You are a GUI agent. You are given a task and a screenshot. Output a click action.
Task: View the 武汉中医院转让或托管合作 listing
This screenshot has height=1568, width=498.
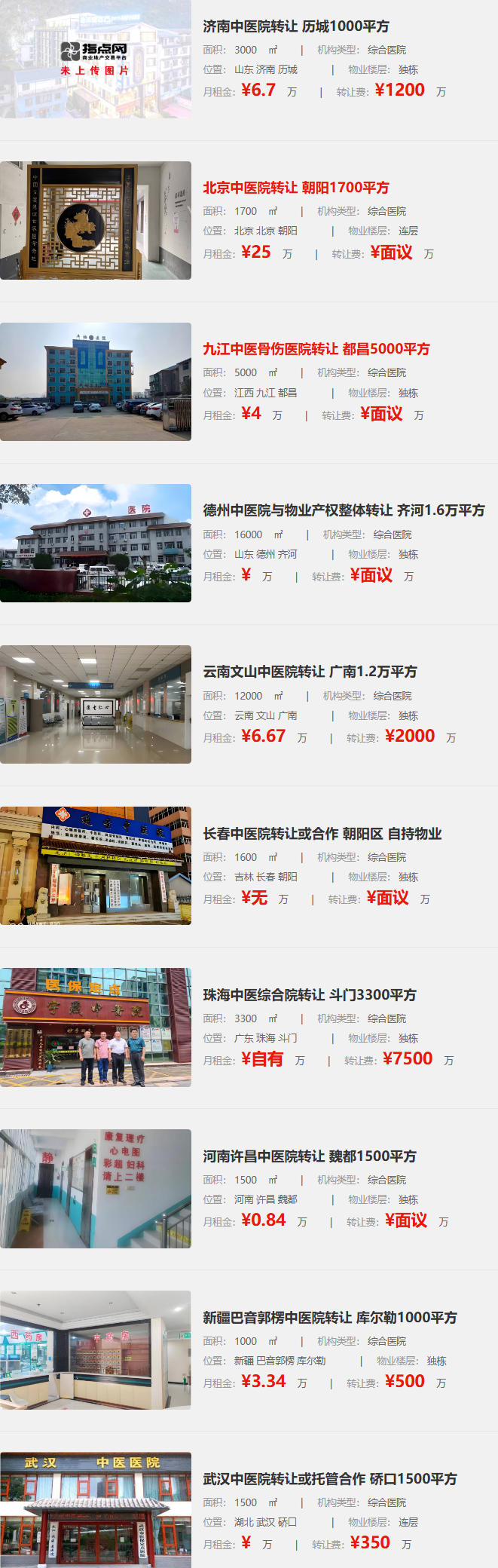coord(329,1478)
